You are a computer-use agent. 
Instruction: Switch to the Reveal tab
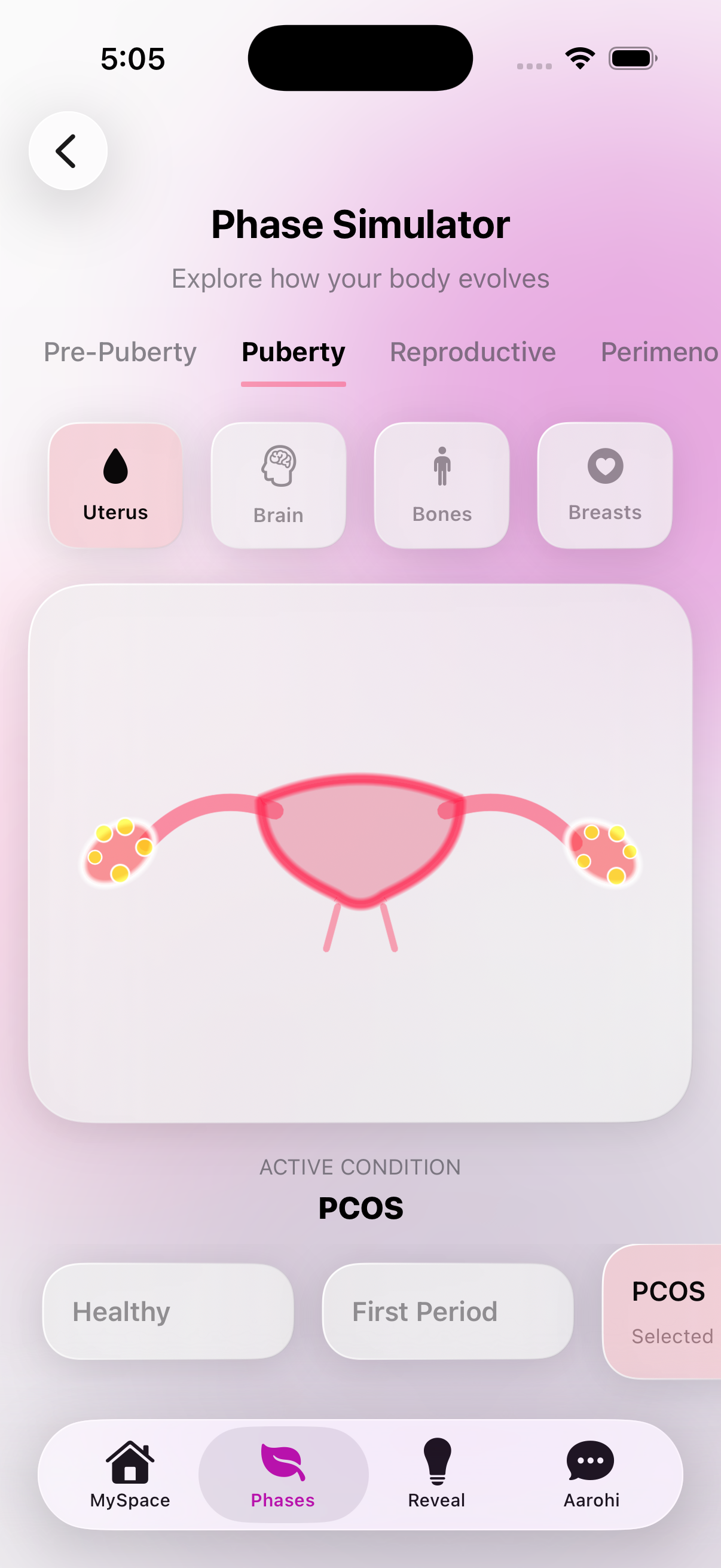pyautogui.click(x=437, y=1474)
